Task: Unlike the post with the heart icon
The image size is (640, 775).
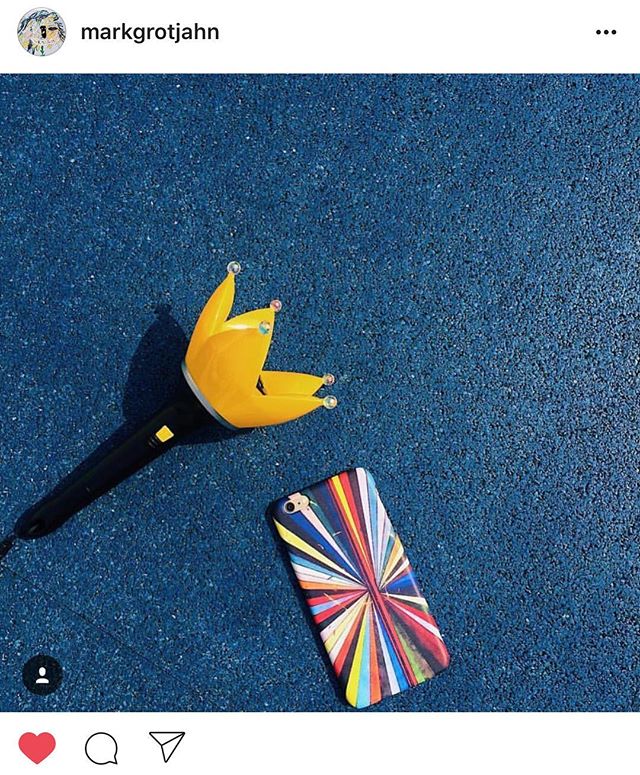Action: (x=37, y=747)
